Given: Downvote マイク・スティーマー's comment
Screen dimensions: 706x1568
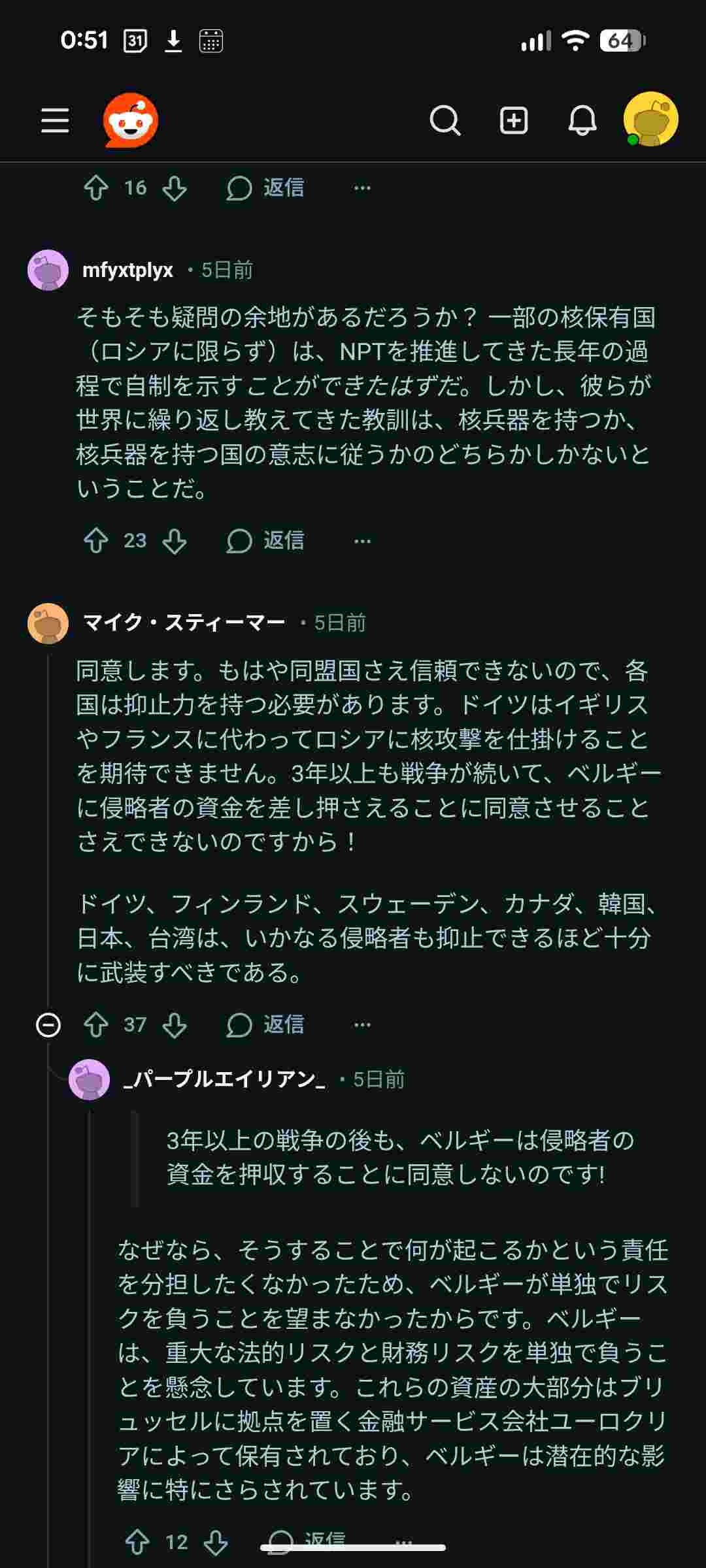Looking at the screenshot, I should [175, 1024].
